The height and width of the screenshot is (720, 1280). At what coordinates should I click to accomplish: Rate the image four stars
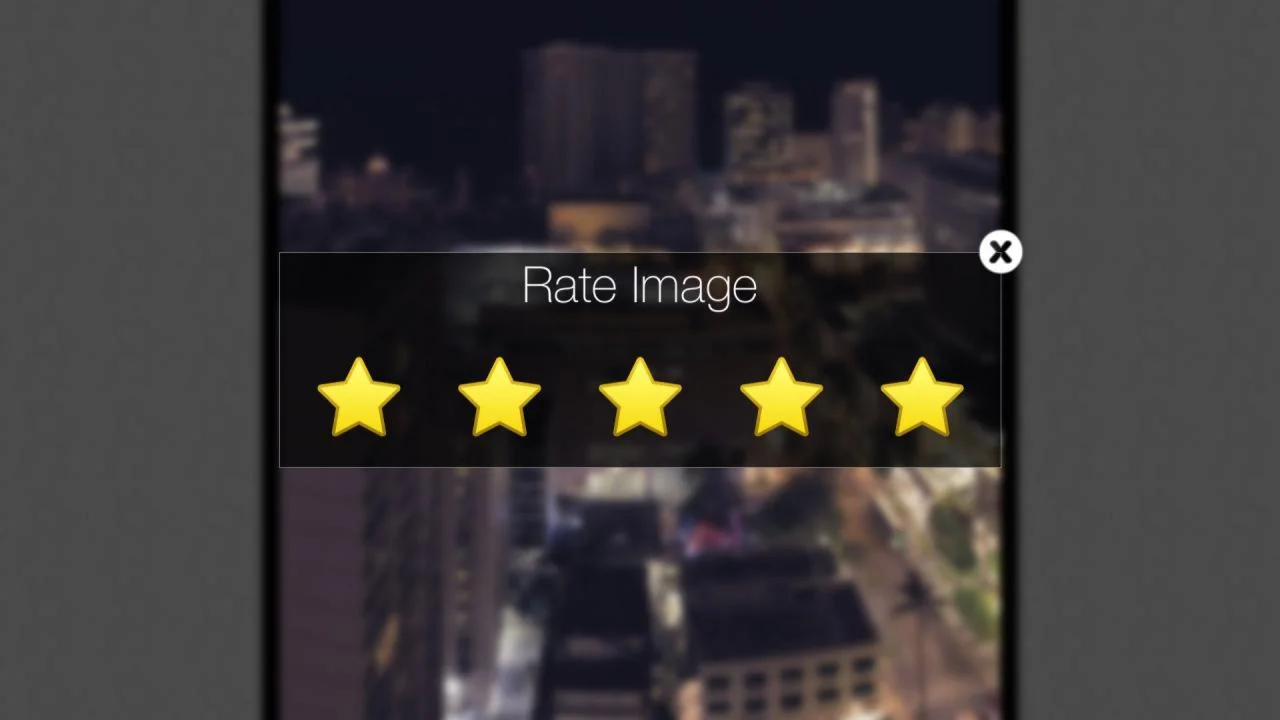point(781,398)
